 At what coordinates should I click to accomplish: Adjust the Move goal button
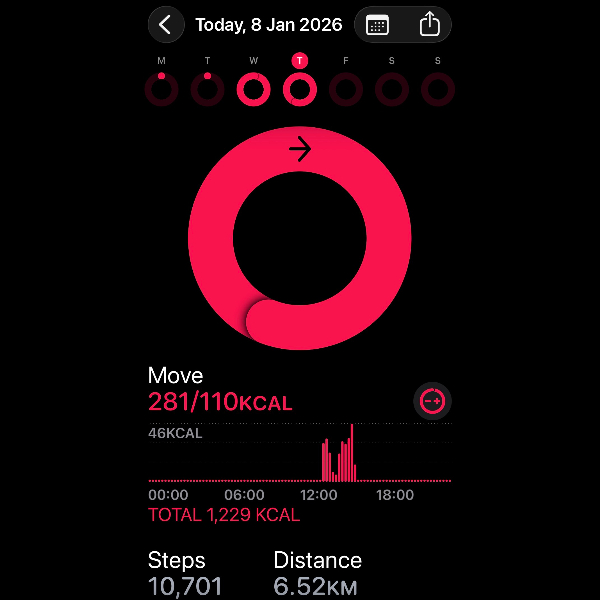(432, 401)
